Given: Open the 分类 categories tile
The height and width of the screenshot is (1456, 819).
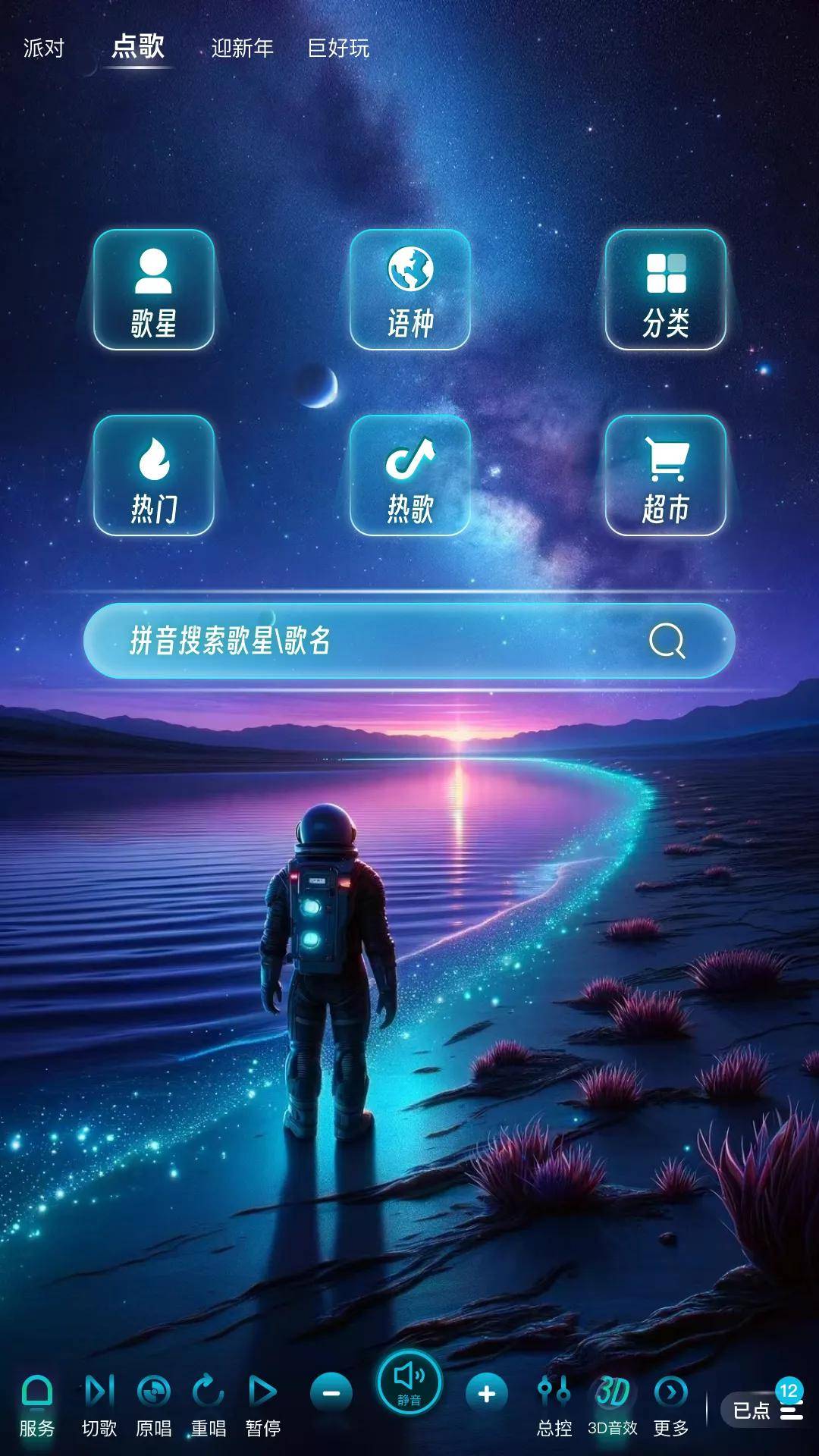Looking at the screenshot, I should click(665, 290).
